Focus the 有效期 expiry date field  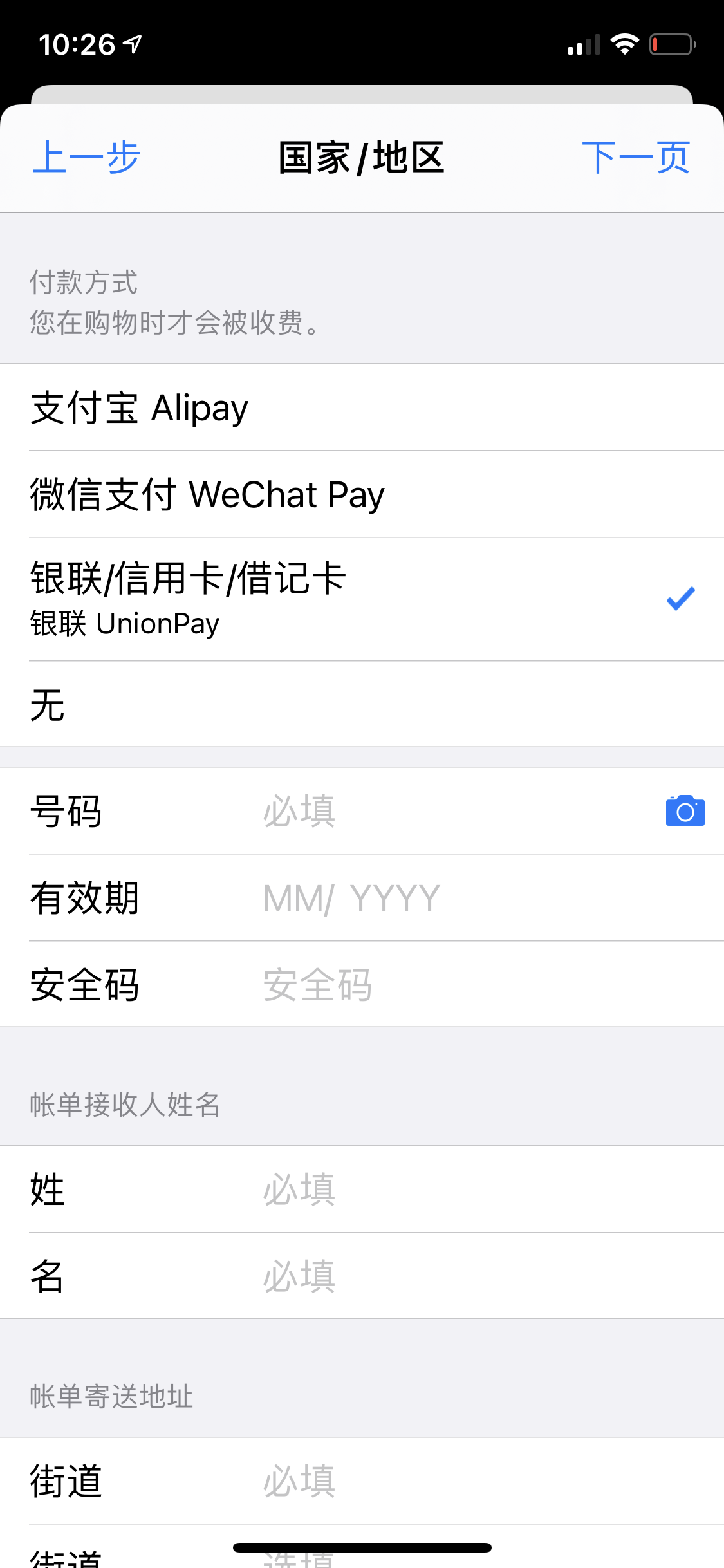450,898
